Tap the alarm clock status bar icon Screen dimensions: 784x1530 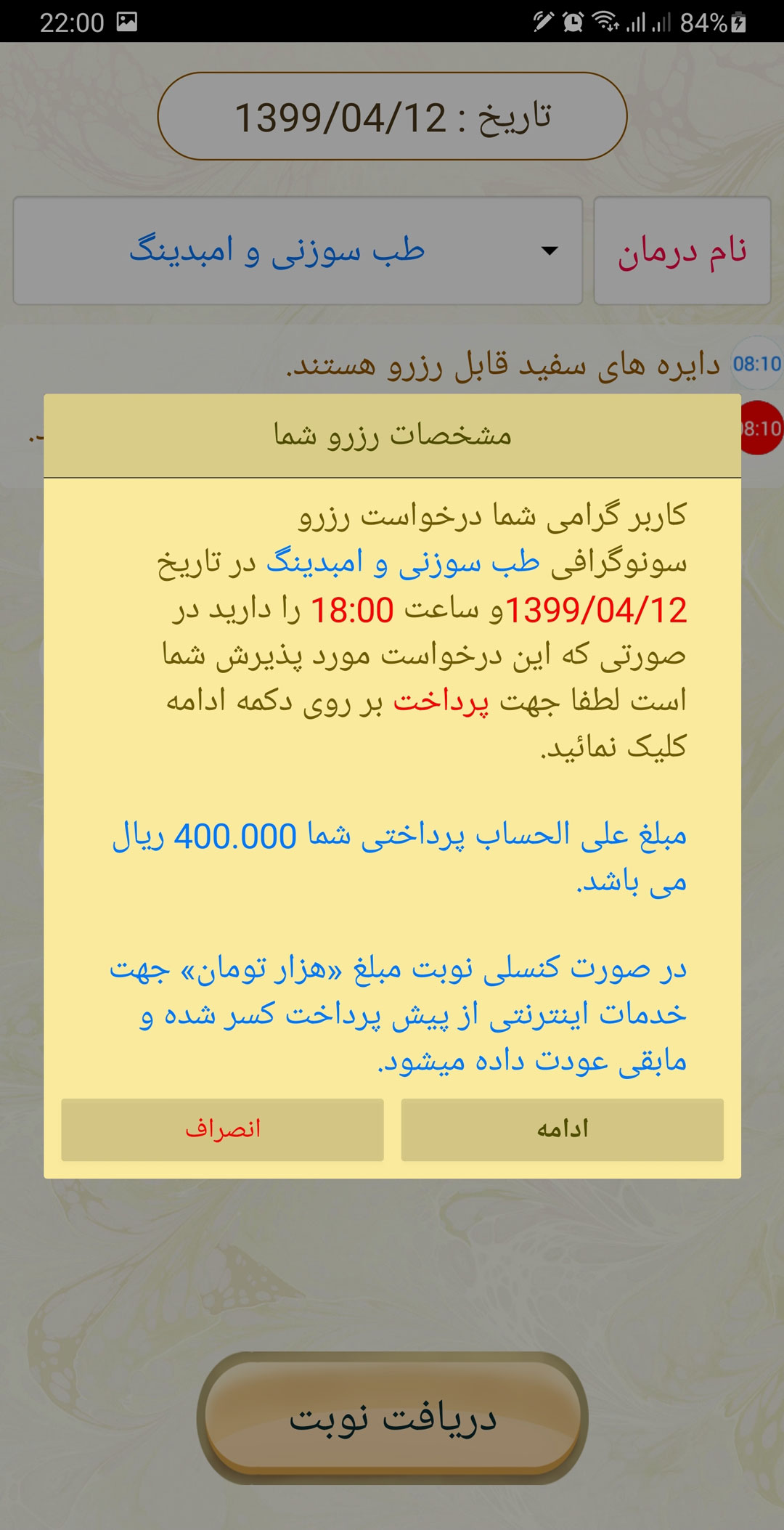[573, 22]
